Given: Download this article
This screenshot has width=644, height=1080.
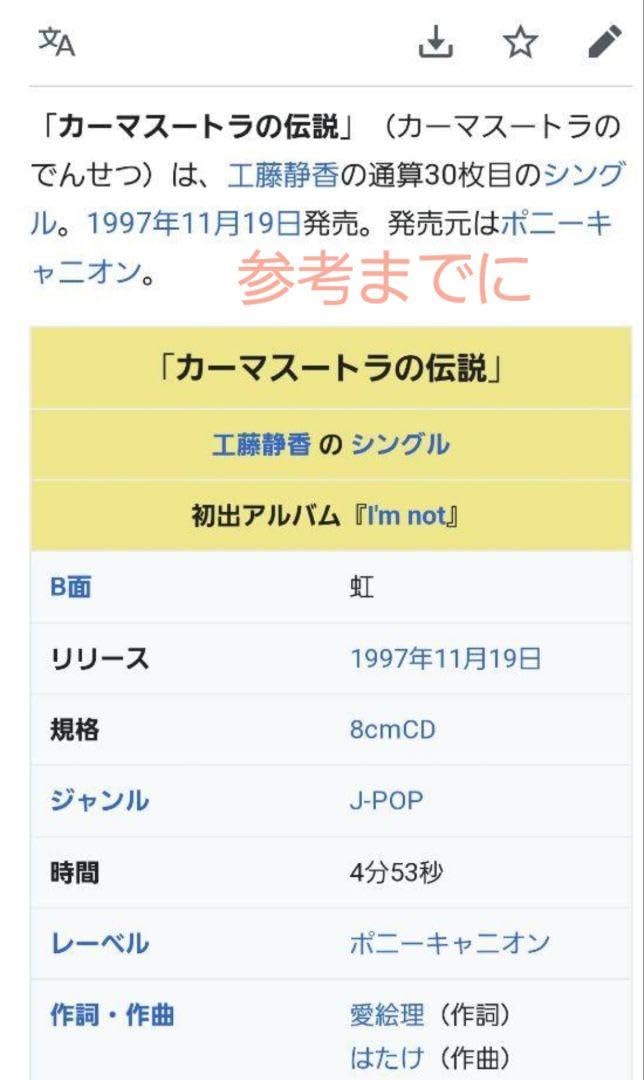Looking at the screenshot, I should click(x=435, y=42).
